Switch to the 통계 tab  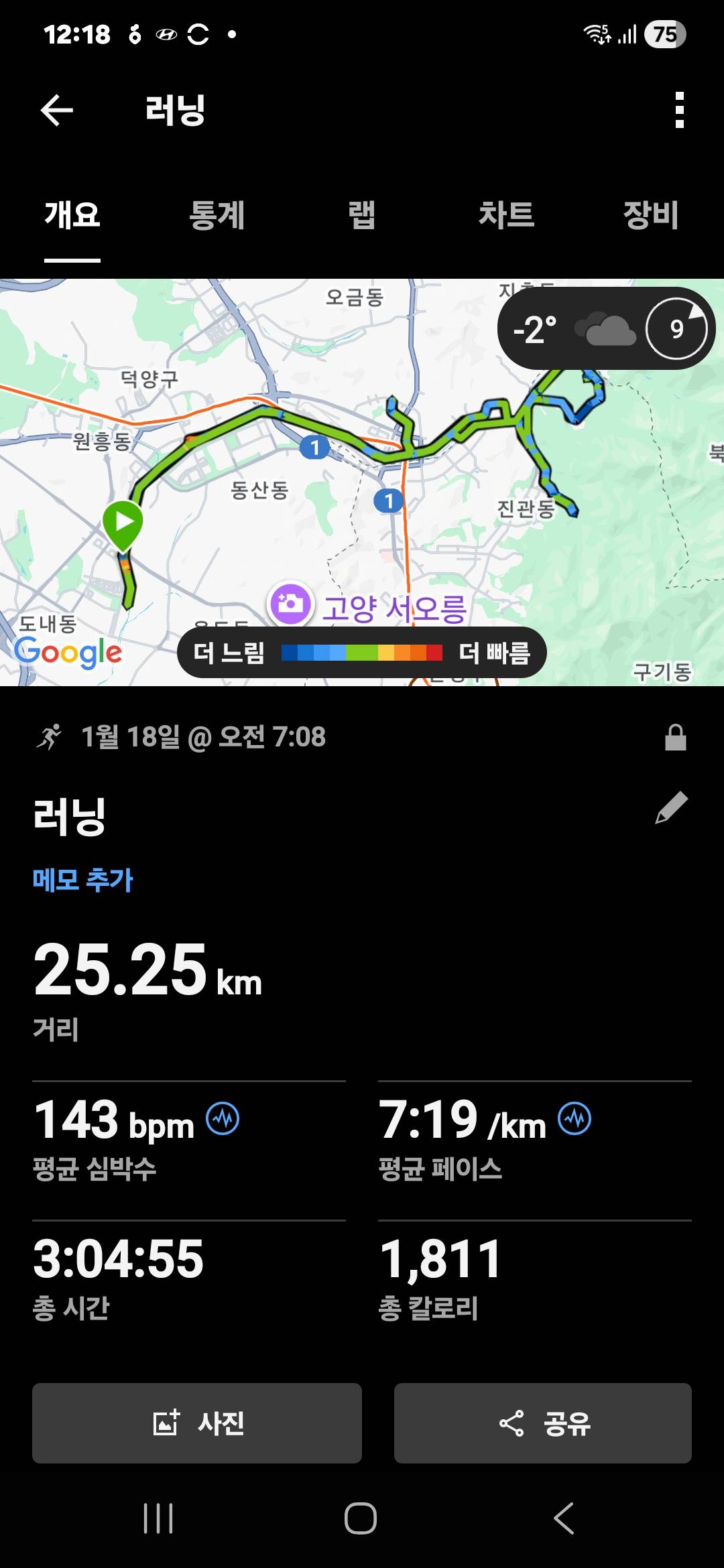(x=216, y=216)
